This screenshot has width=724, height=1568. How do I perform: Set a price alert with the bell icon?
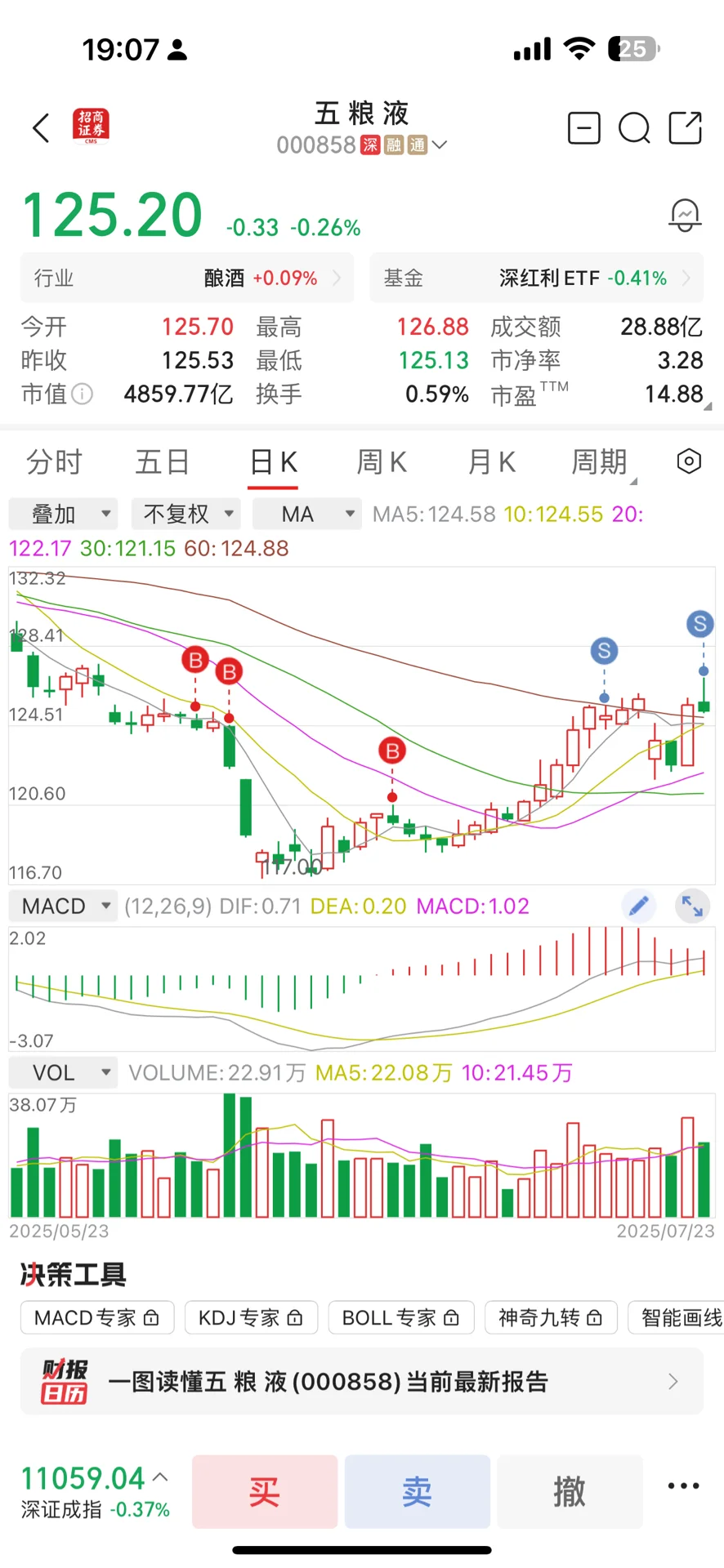pos(685,216)
